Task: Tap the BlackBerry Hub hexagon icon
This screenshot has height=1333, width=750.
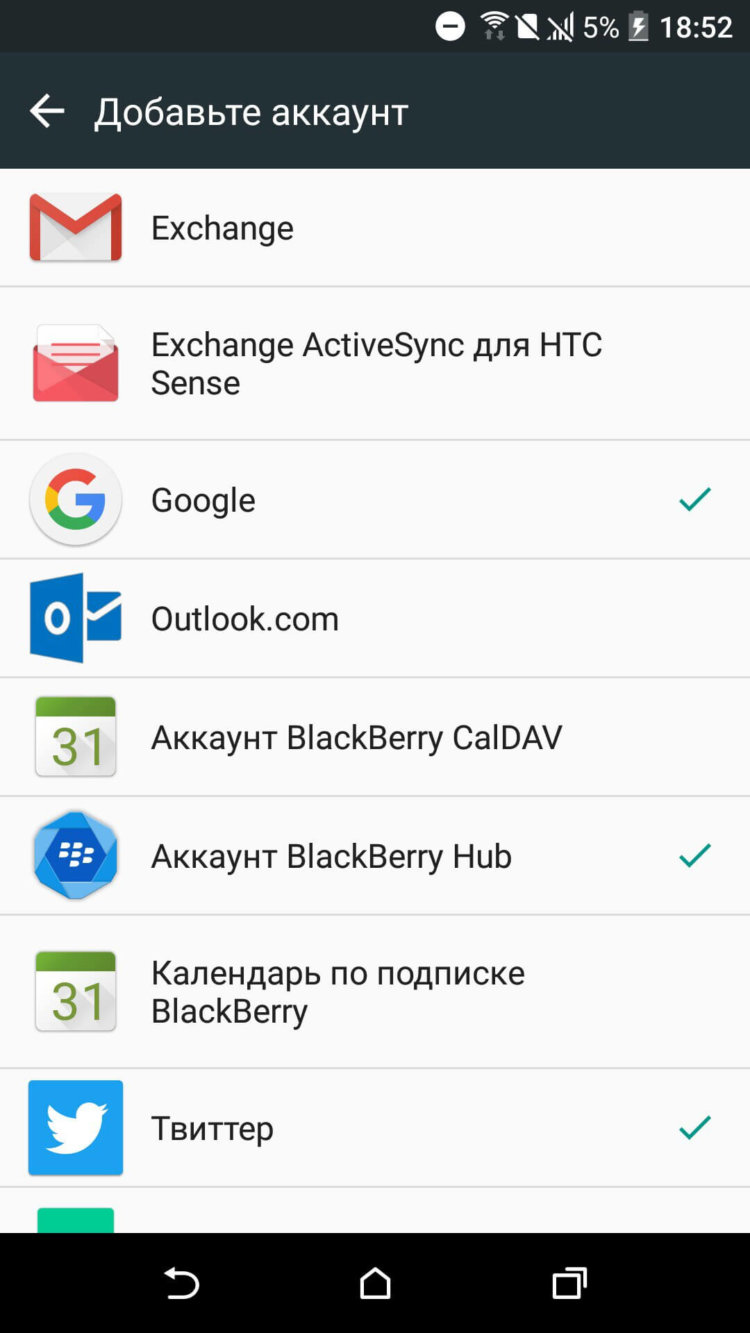Action: click(x=75, y=855)
